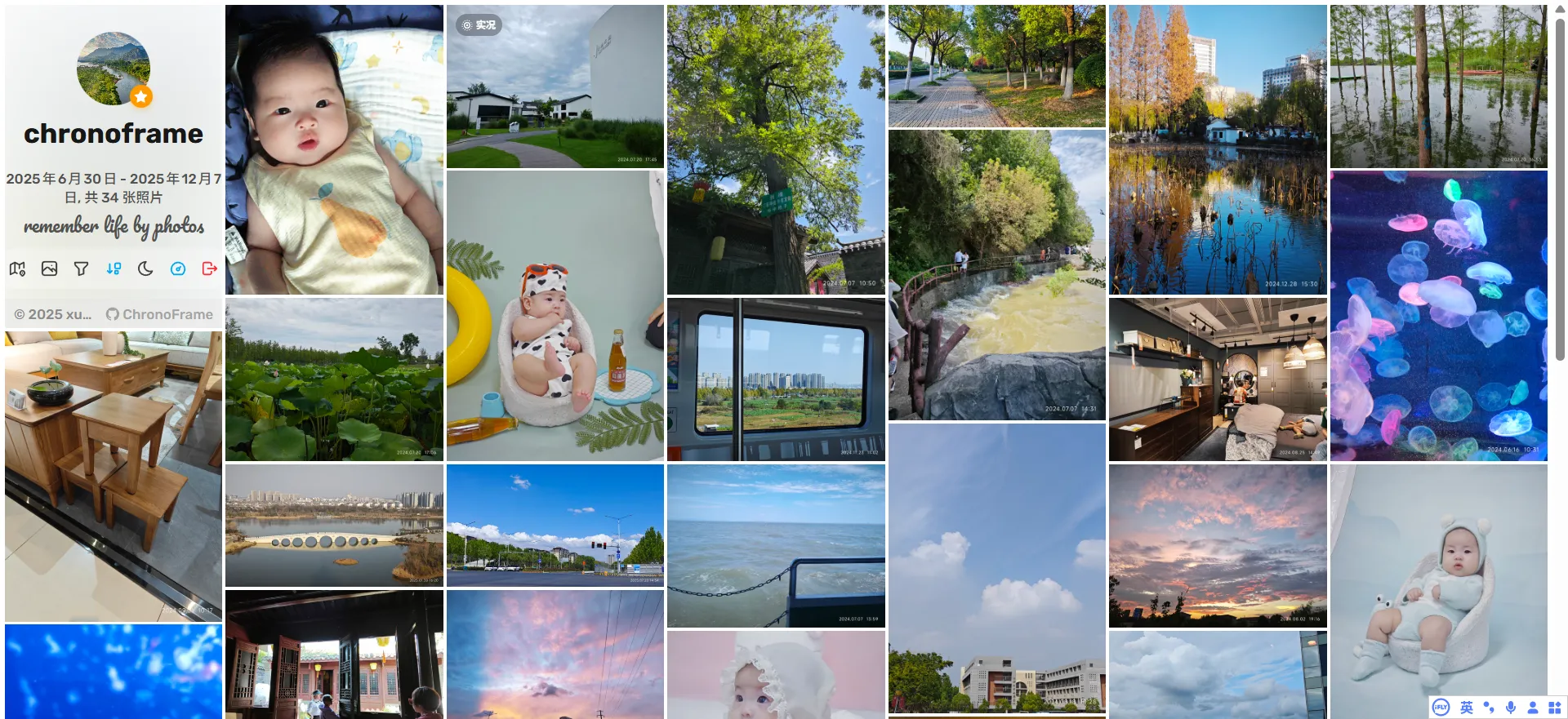
Task: Open the dashboard gauge icon
Action: click(x=177, y=269)
